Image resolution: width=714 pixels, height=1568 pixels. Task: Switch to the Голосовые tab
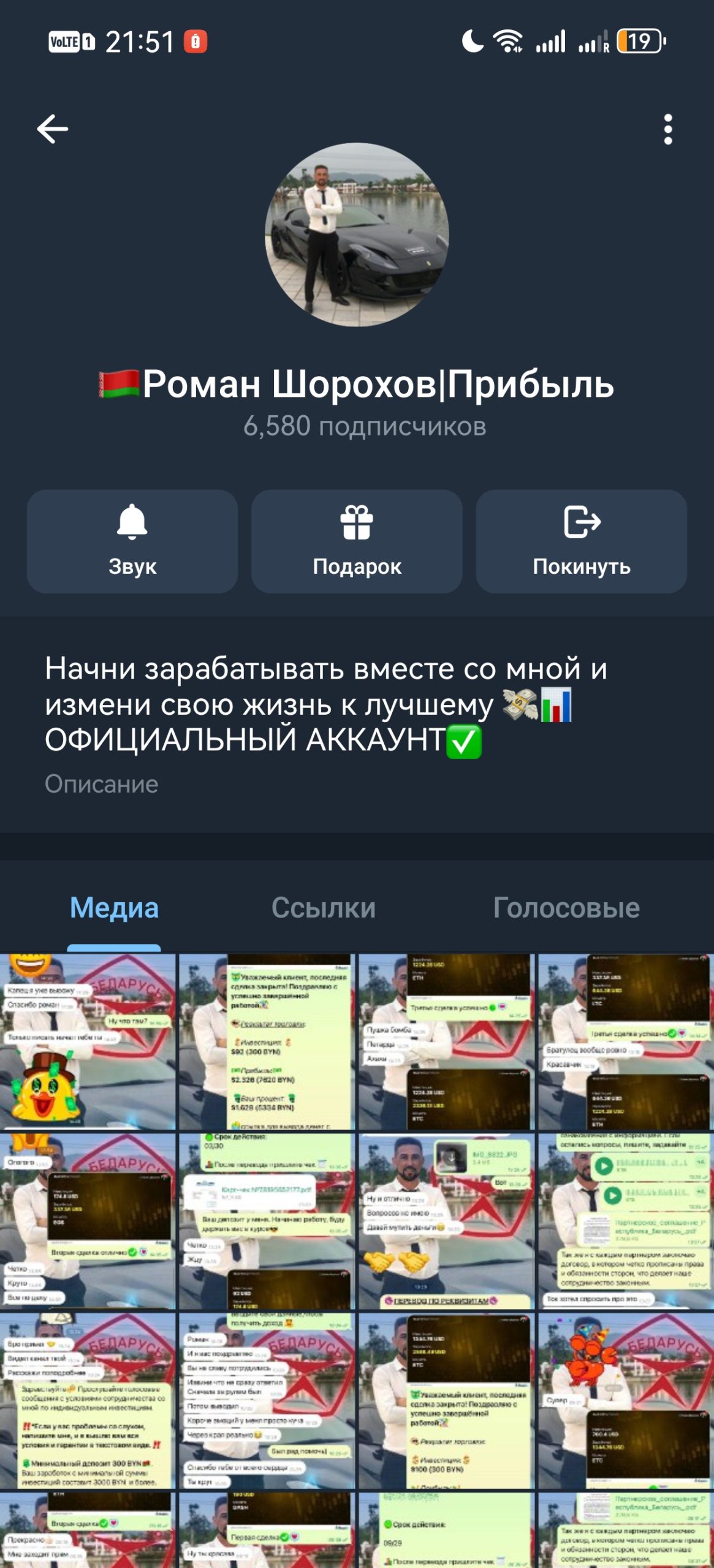pos(566,908)
